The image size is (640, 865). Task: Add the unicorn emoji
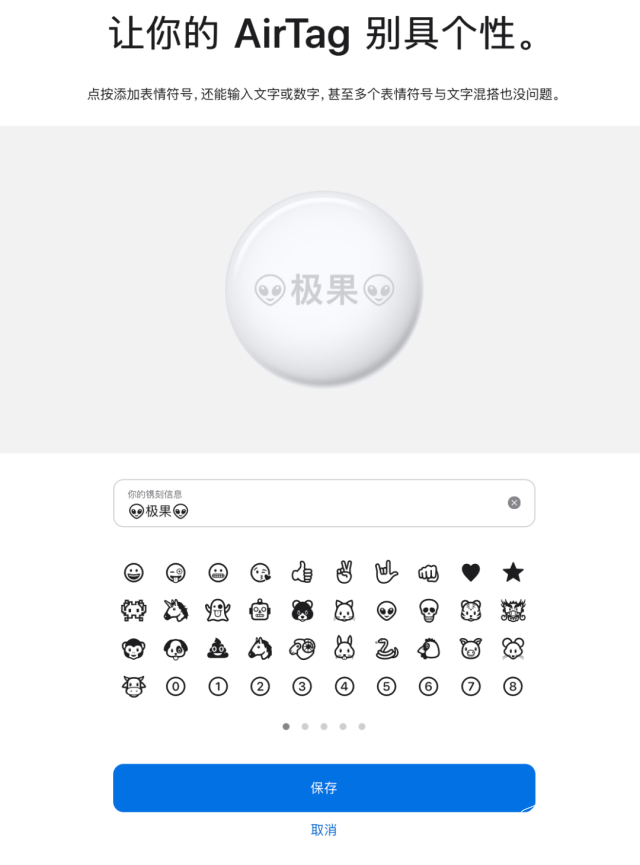point(176,610)
